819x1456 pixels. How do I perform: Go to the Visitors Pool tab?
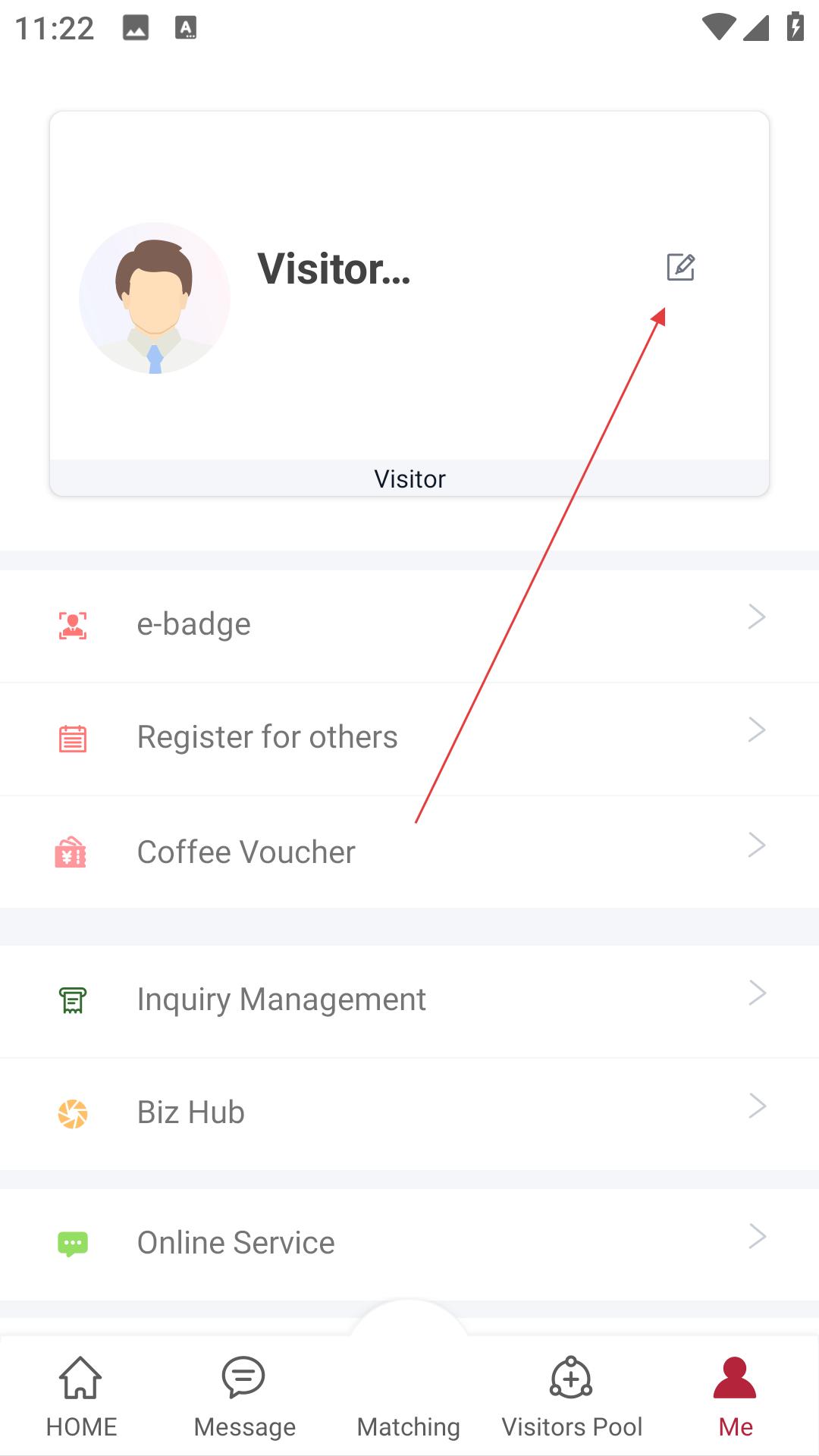(x=572, y=1397)
